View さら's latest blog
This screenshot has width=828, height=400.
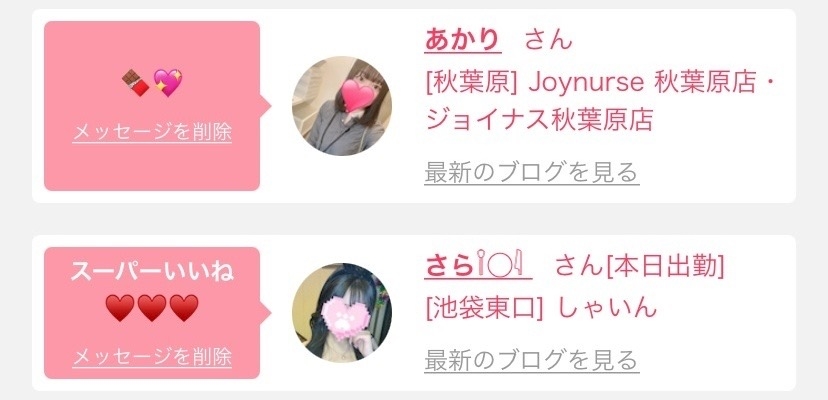pyautogui.click(x=531, y=359)
